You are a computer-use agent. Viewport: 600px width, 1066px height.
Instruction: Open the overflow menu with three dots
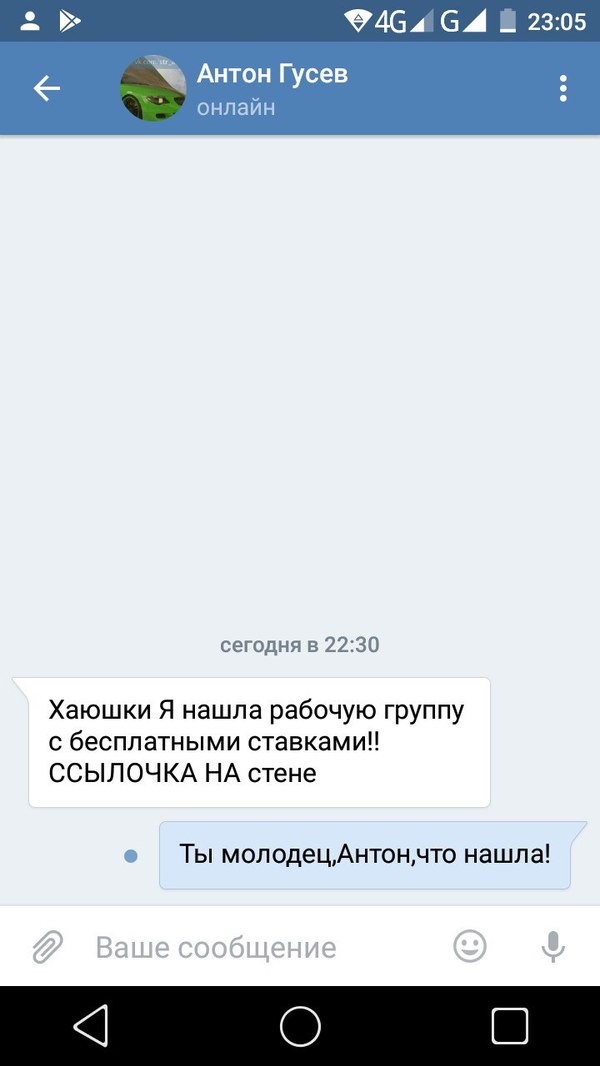tap(564, 89)
